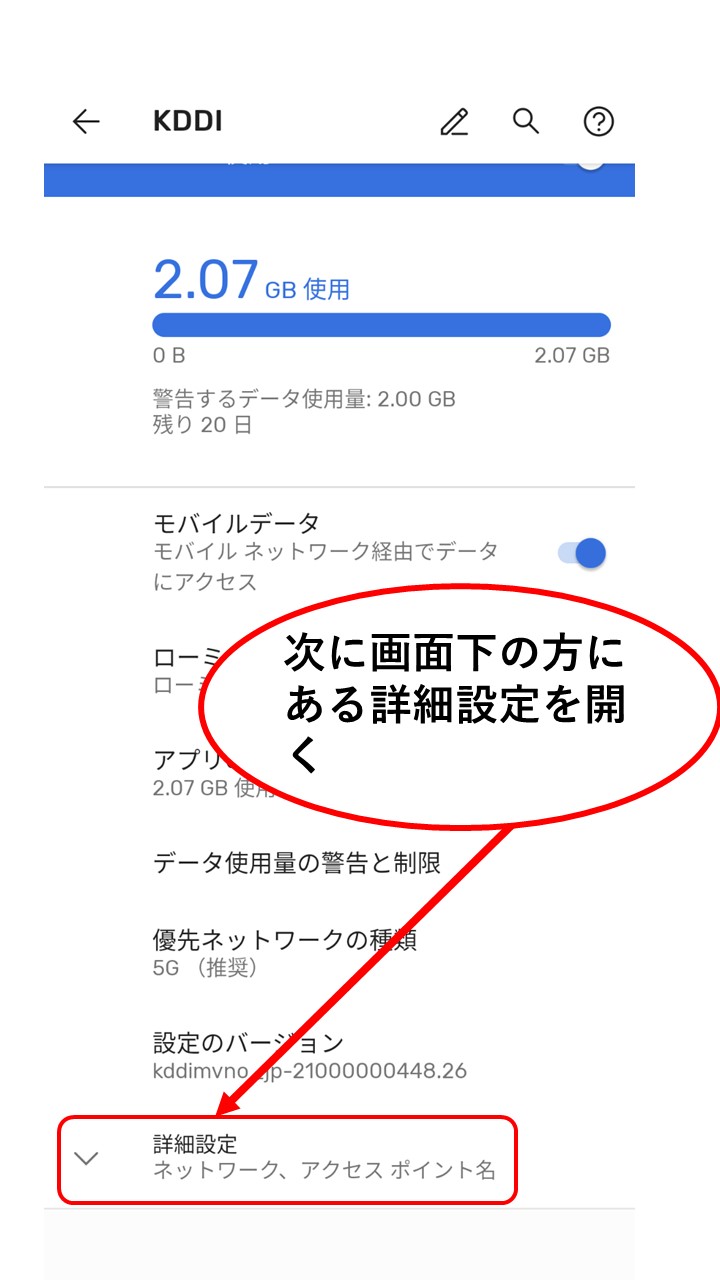Open search with the magnifier icon

coord(526,122)
